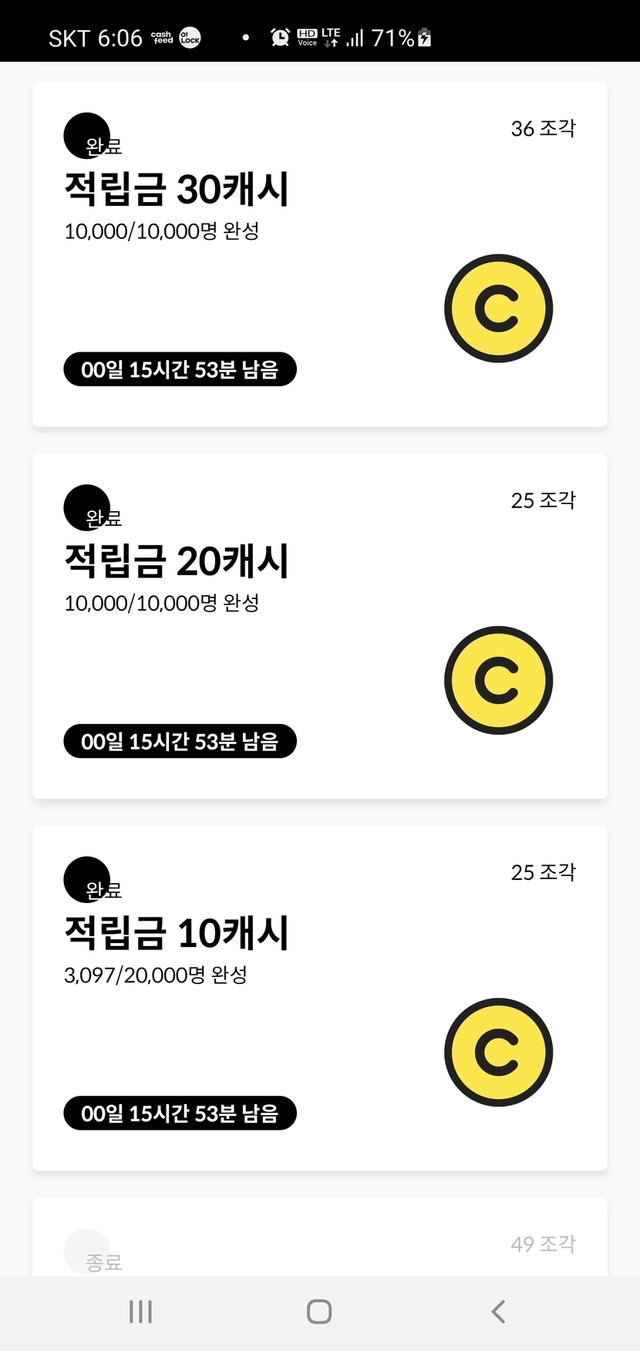The width and height of the screenshot is (640, 1351).
Task: Open the ended 49 조각 card
Action: click(320, 1236)
